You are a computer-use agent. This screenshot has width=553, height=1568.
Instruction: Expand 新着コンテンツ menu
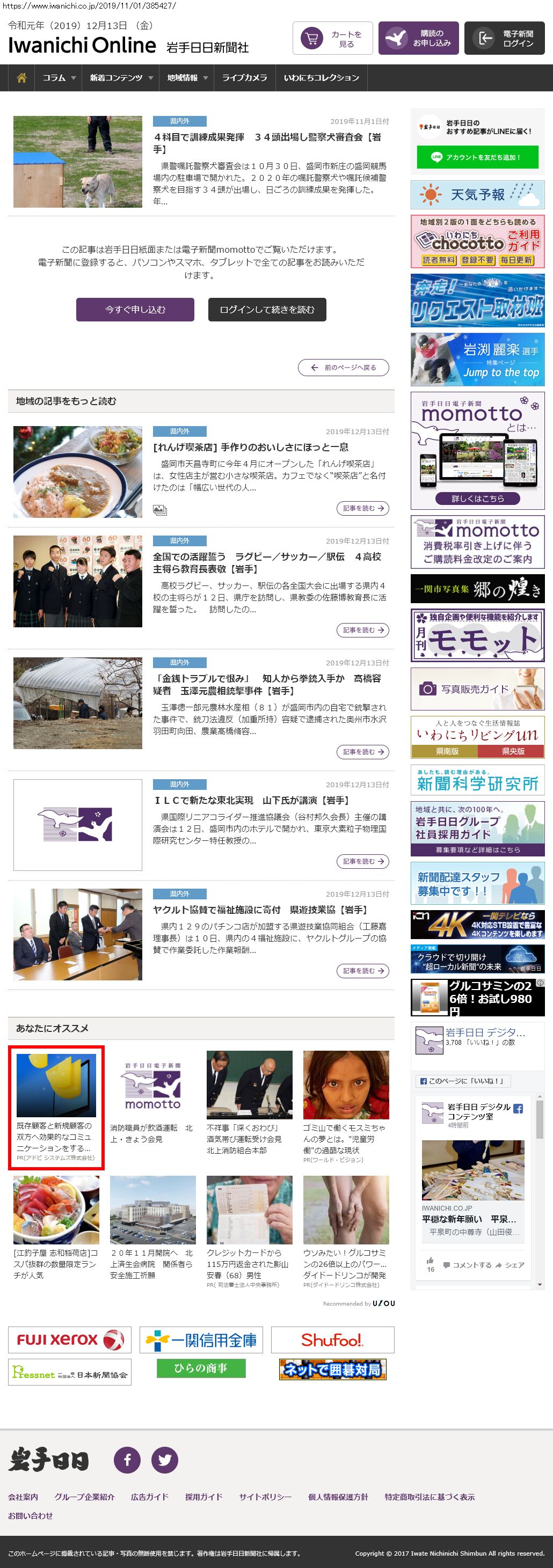click(121, 78)
